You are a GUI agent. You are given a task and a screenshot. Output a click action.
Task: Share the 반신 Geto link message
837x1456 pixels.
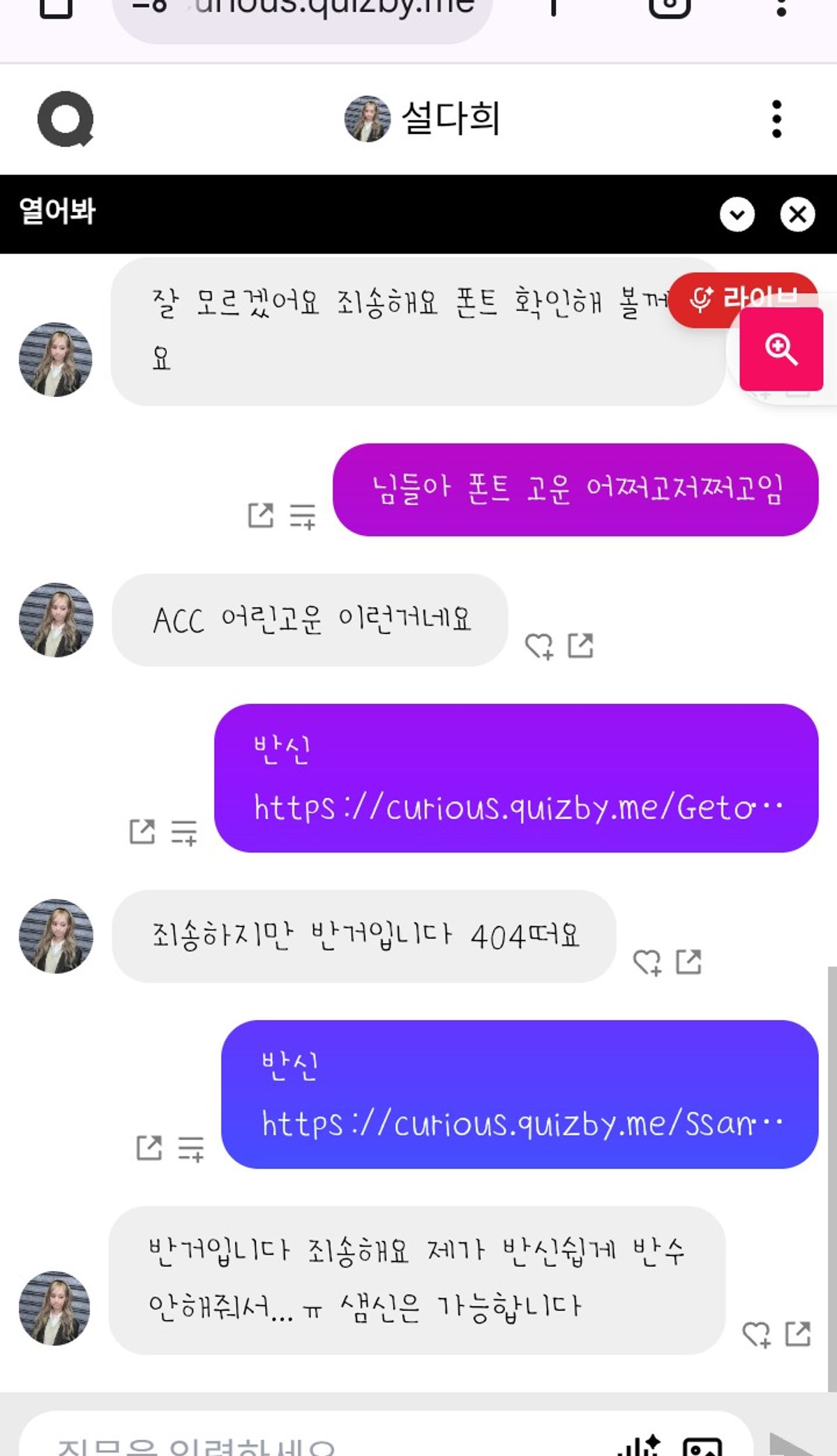[142, 832]
